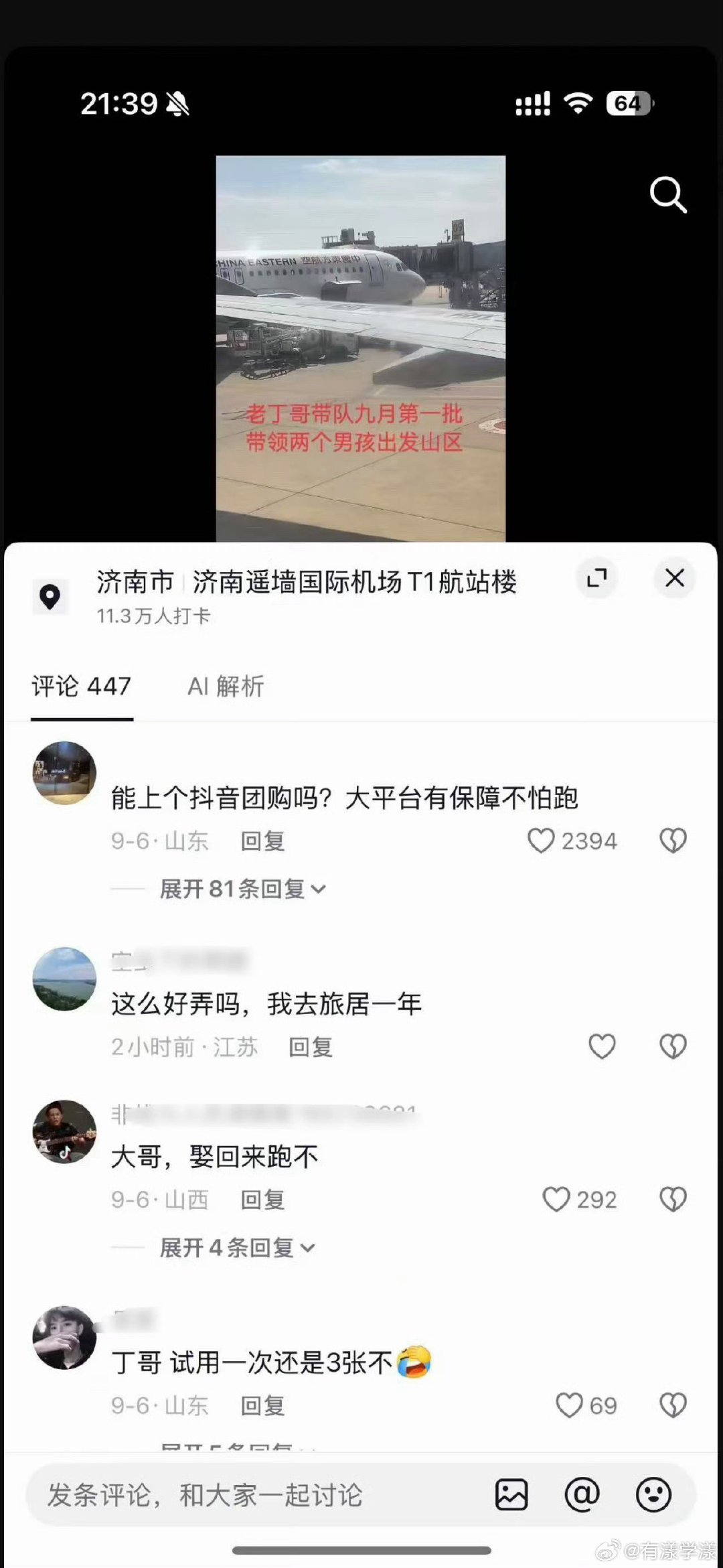This screenshot has height=1568, width=723.
Task: Open the video above the comments
Action: pos(361,348)
